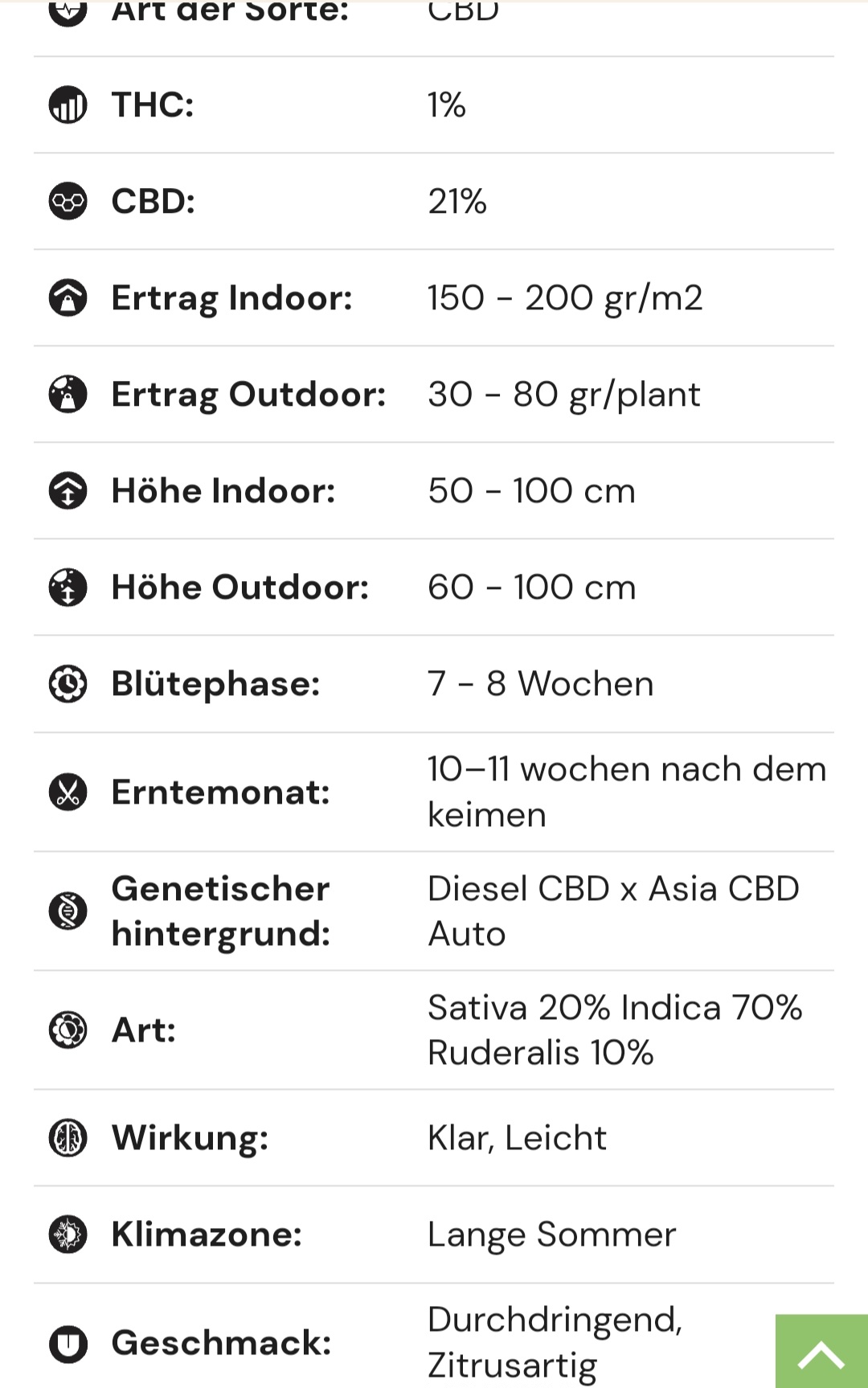Tap the green scroll-to-top arrow button
Screen dimensions: 868x1388
tap(821, 1352)
